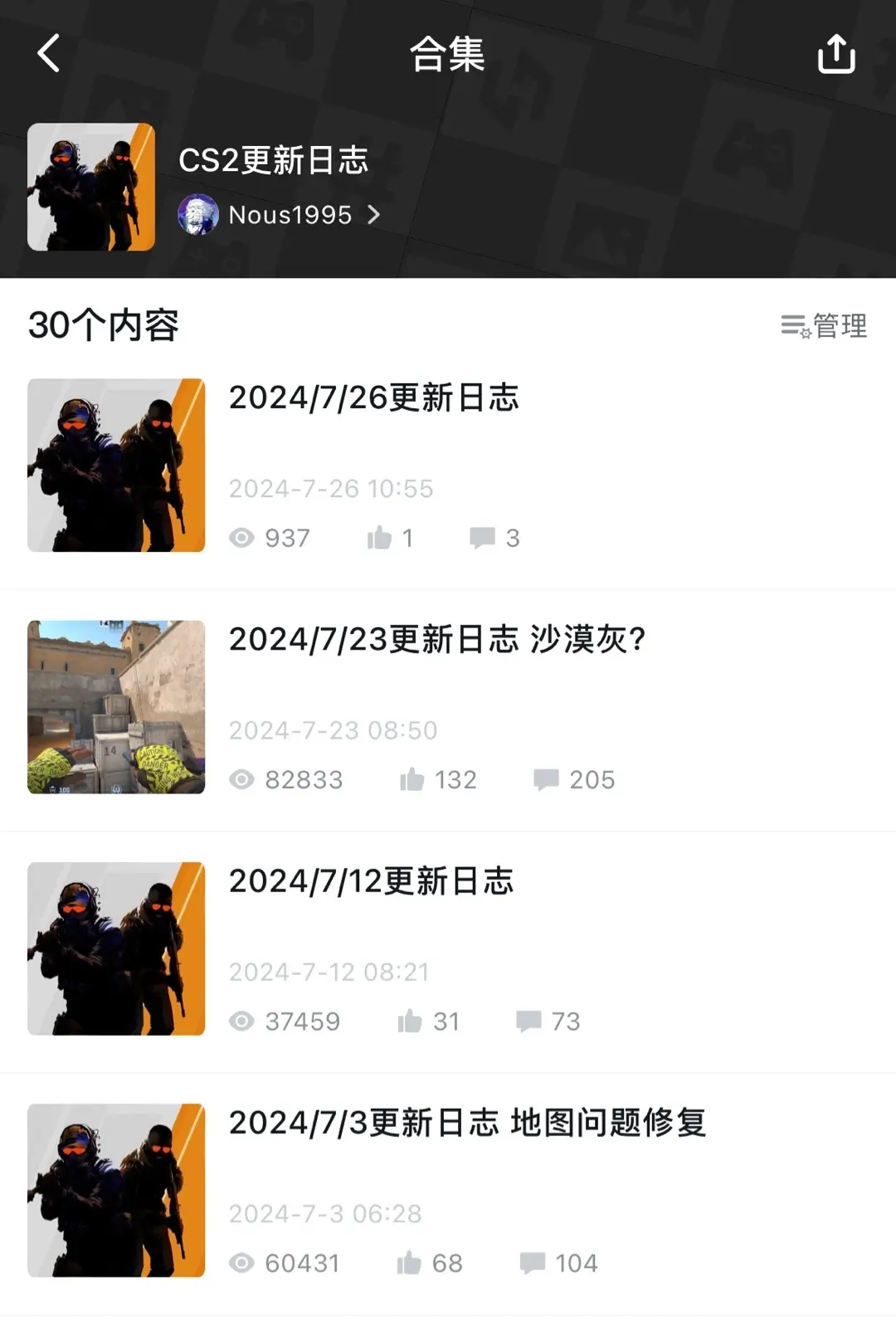Go back from the 合集 page

point(49,54)
